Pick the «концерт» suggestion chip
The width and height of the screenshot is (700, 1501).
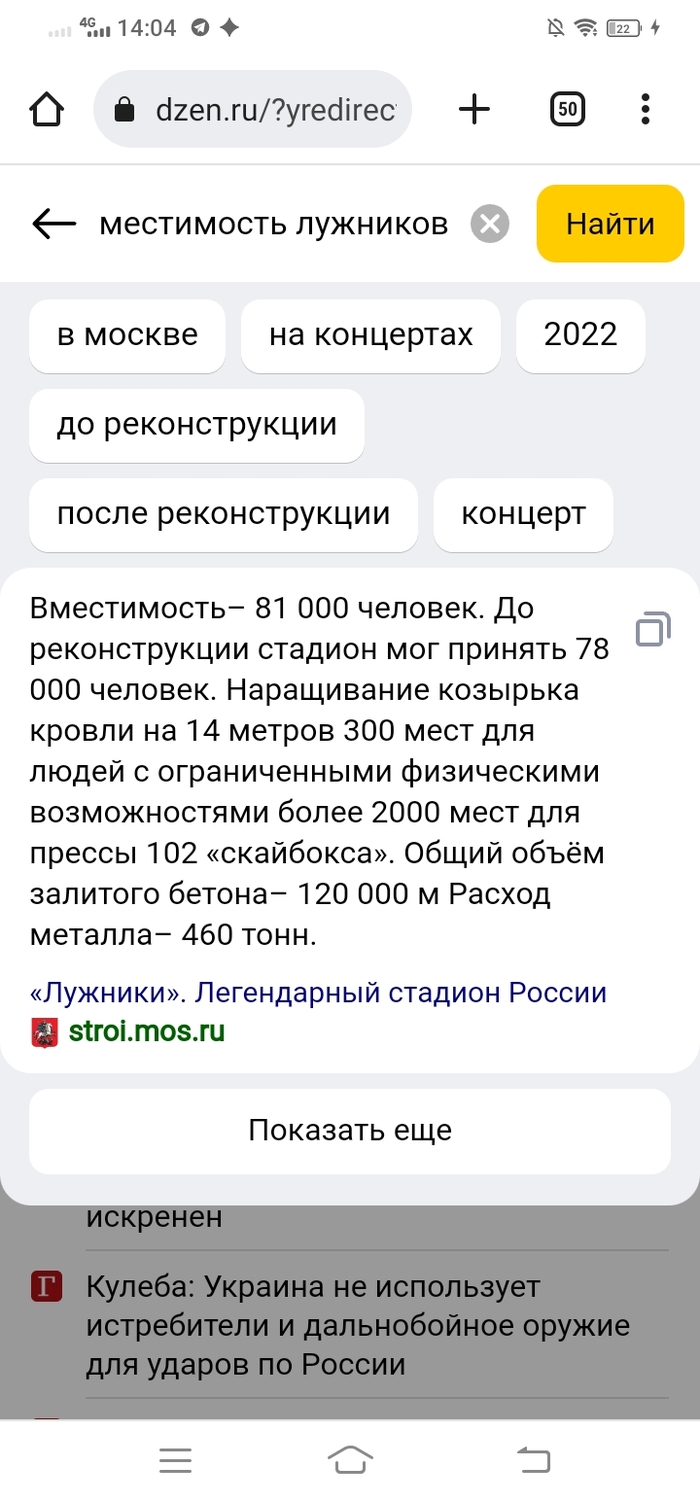[x=523, y=515]
